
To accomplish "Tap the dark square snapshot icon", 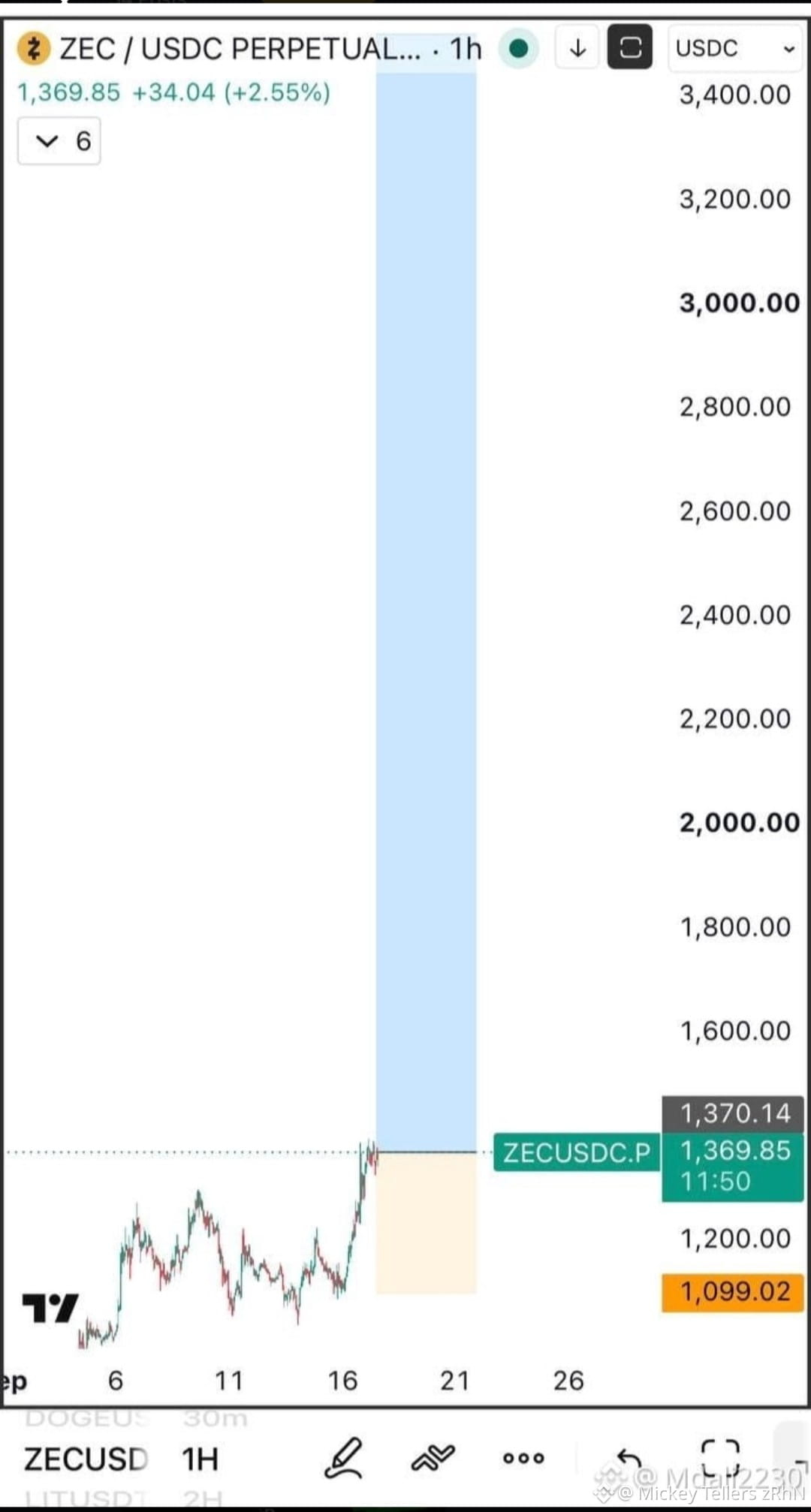I will click(x=629, y=47).
